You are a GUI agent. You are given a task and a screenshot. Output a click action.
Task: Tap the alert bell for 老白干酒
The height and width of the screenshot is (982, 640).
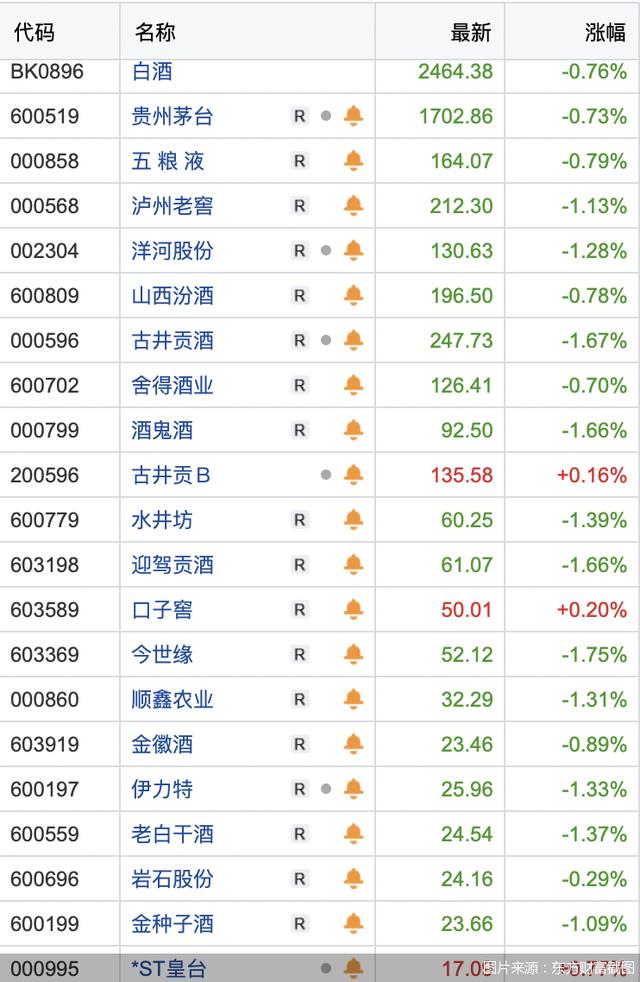point(353,834)
